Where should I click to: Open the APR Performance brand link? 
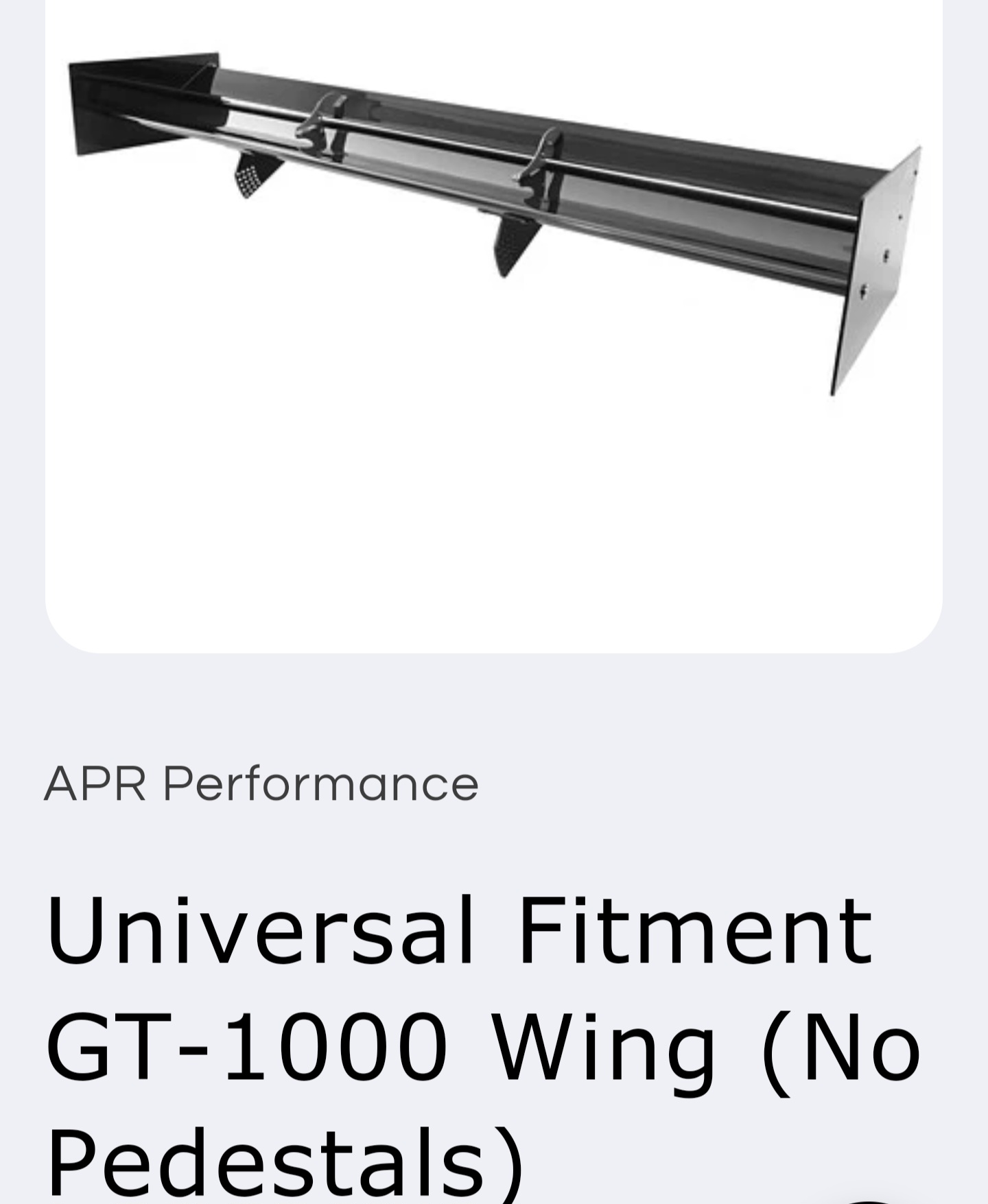[x=261, y=783]
